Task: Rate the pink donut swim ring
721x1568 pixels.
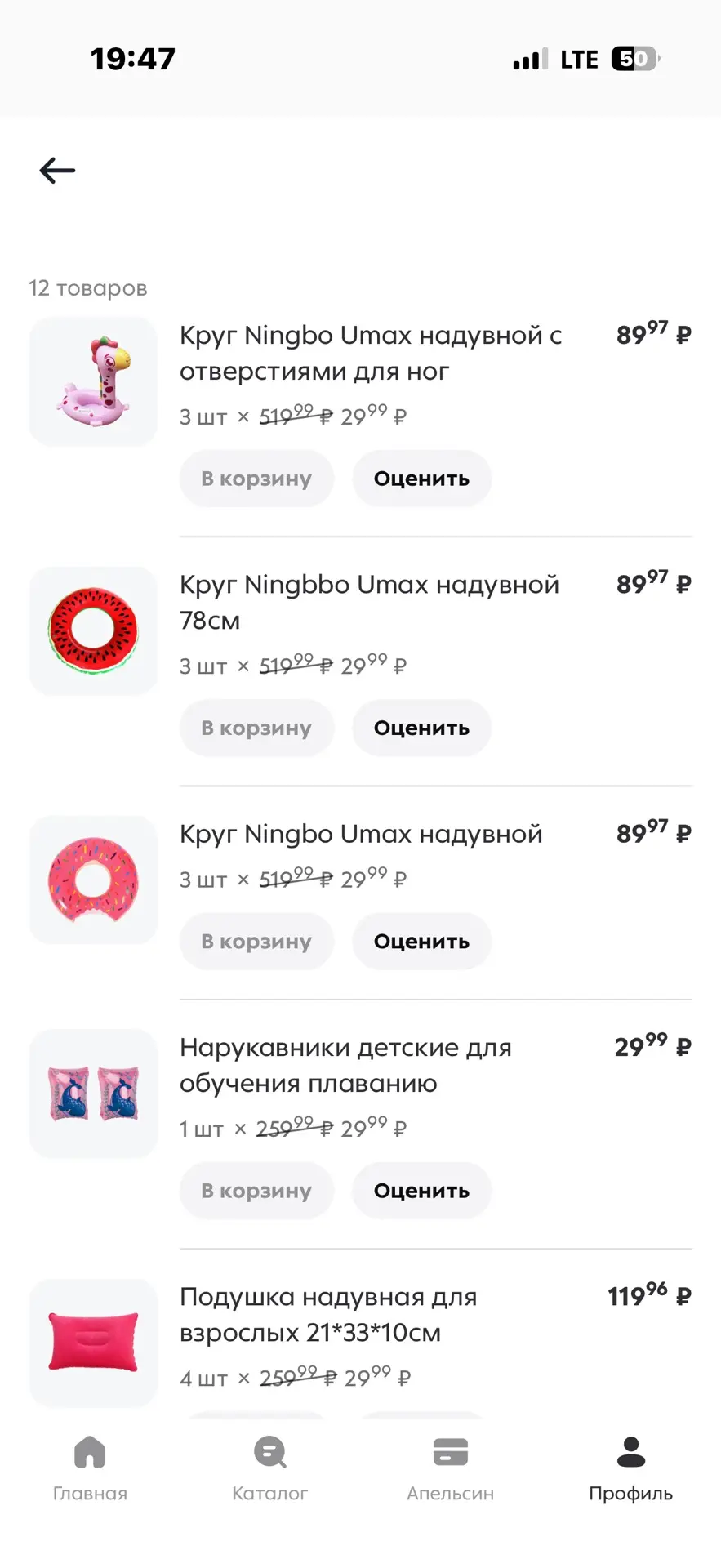Action: pyautogui.click(x=421, y=941)
